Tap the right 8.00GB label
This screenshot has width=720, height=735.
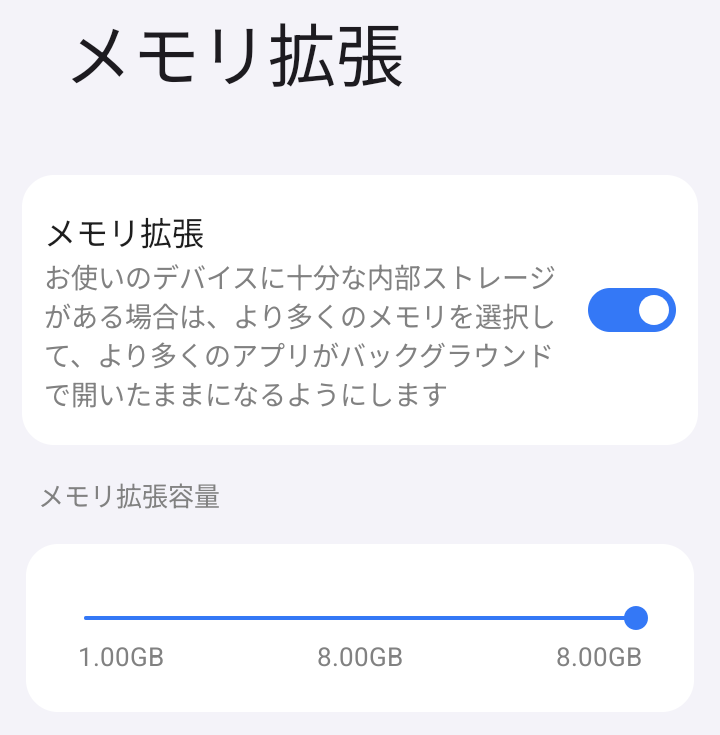click(601, 658)
